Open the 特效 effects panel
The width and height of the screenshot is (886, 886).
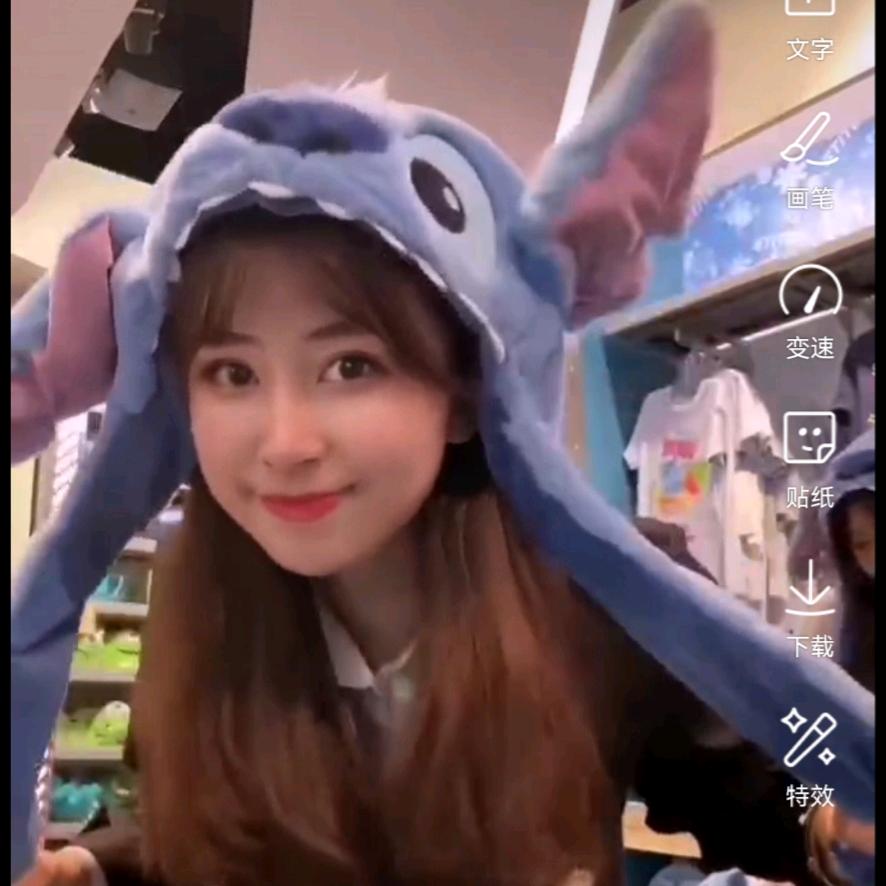[810, 759]
